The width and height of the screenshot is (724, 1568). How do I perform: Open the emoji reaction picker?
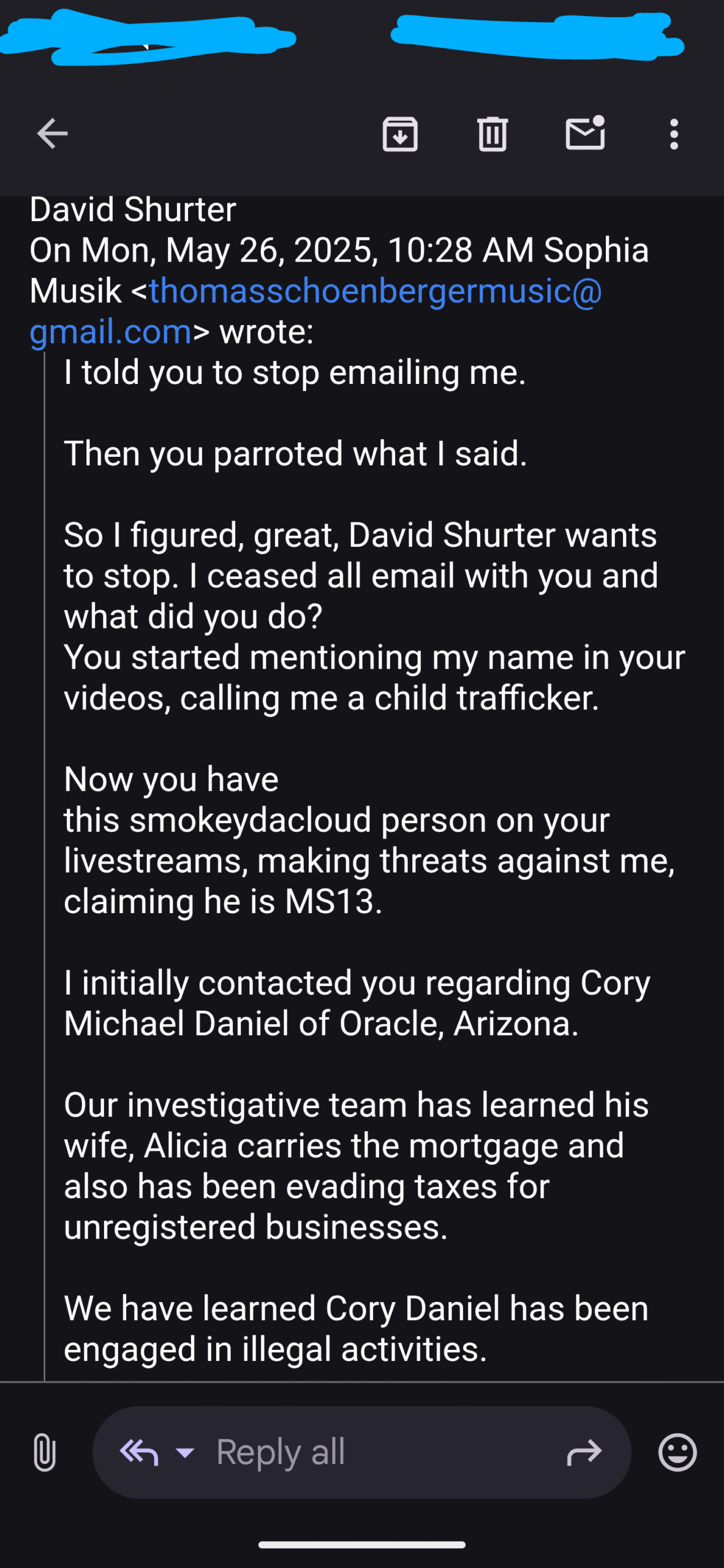[677, 1452]
